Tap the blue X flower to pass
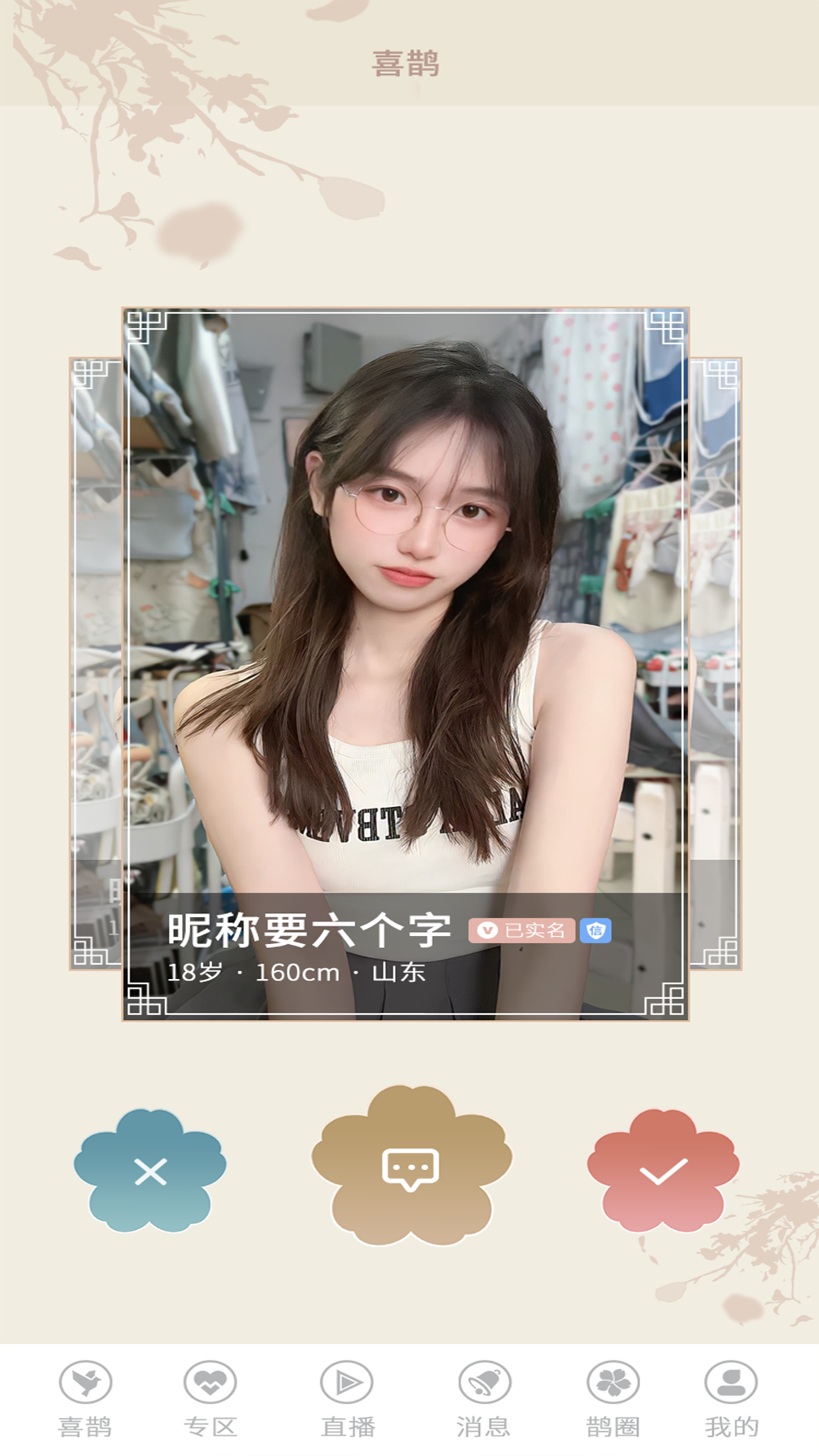Image resolution: width=819 pixels, height=1456 pixels. pyautogui.click(x=150, y=1170)
